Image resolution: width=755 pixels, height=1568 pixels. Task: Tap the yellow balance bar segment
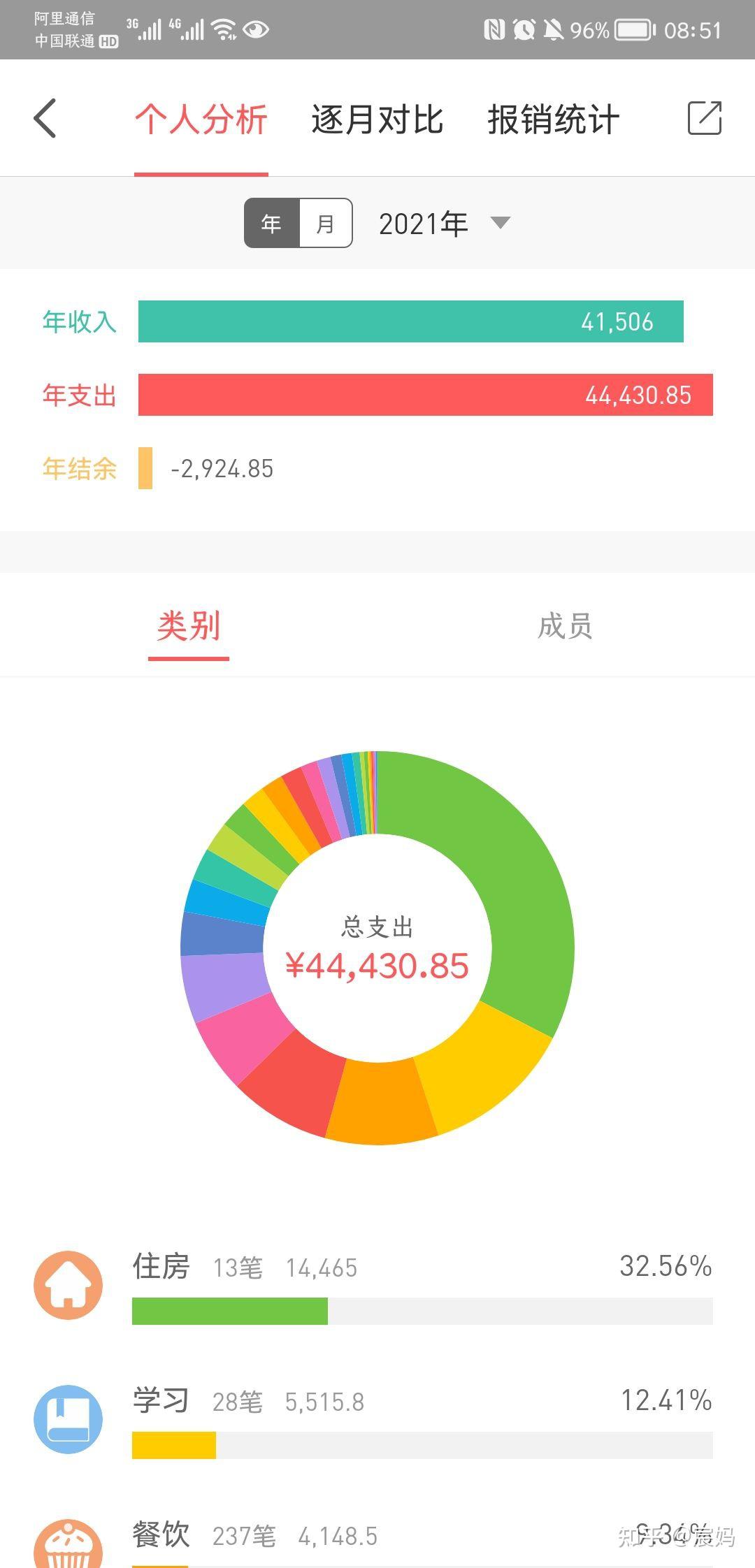coord(145,468)
